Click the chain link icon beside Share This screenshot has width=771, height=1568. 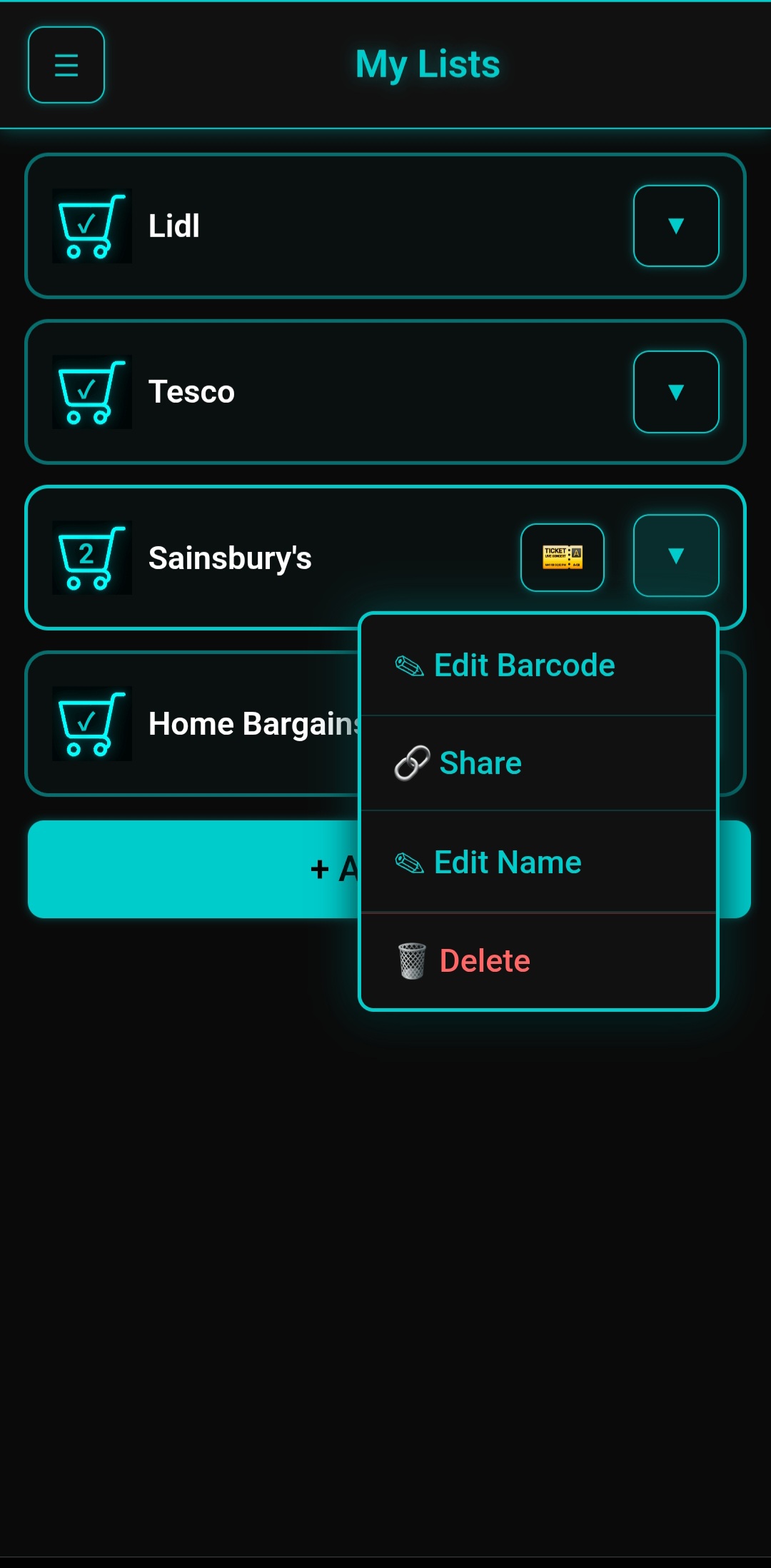point(412,762)
